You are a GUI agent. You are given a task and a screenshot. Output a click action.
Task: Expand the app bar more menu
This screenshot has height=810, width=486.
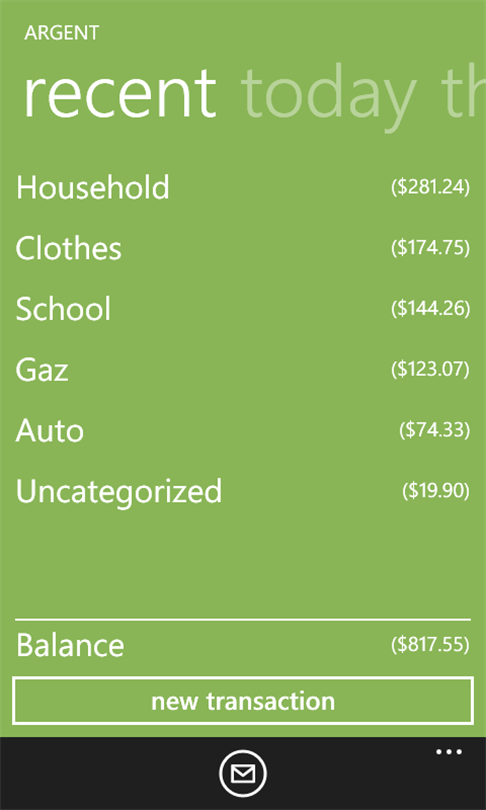pyautogui.click(x=449, y=752)
